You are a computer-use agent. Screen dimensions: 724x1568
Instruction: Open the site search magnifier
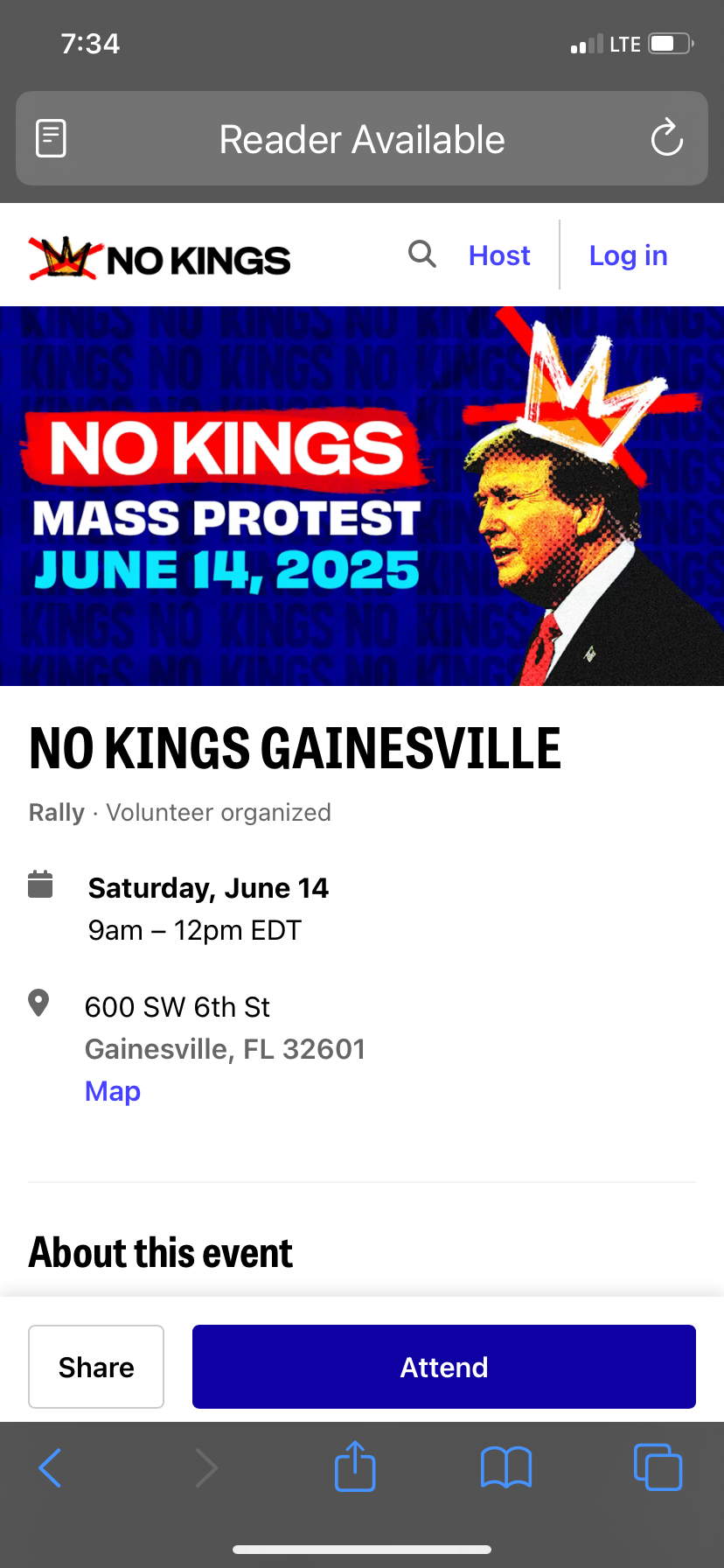coord(422,255)
